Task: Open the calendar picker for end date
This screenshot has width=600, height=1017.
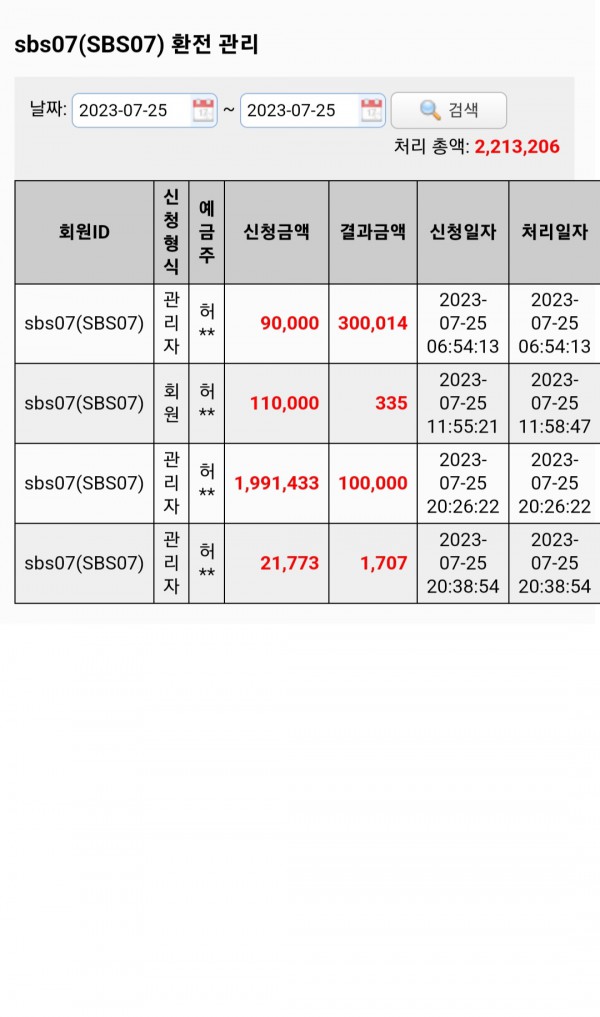Action: click(x=371, y=110)
